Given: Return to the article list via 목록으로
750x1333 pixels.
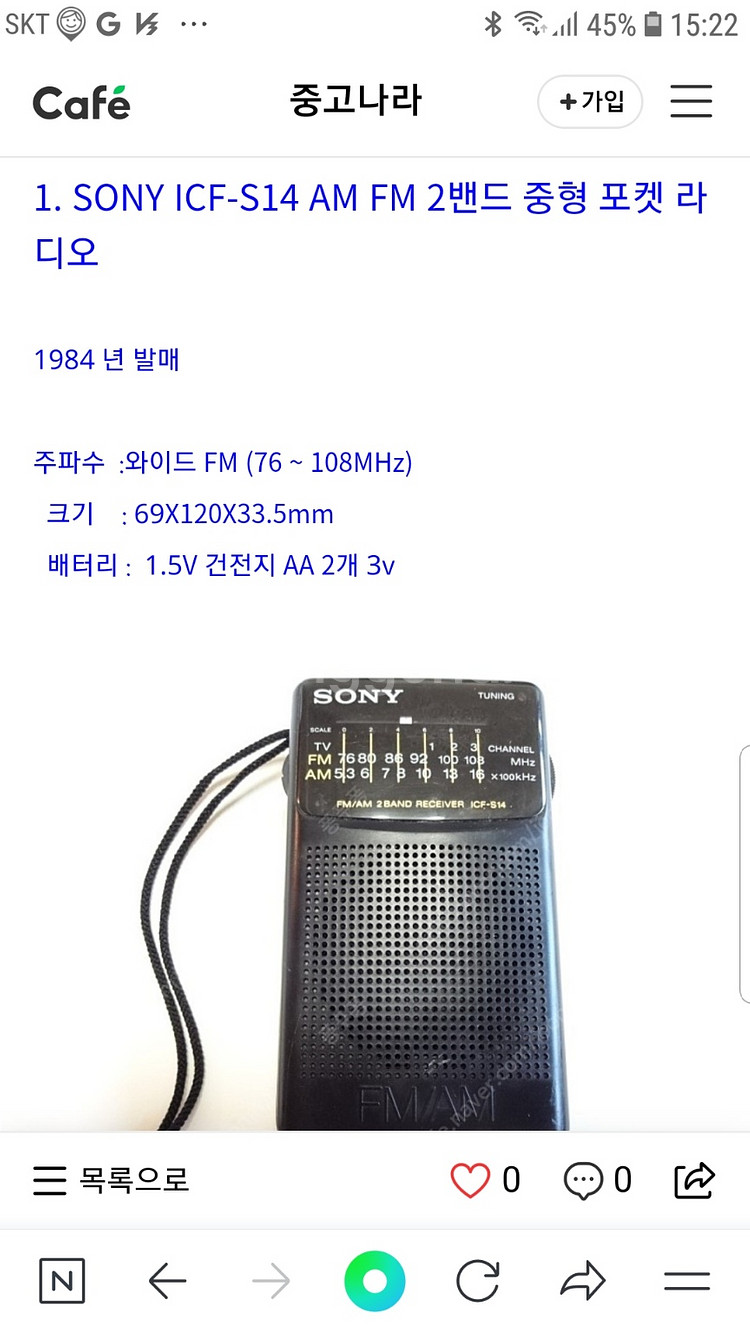Looking at the screenshot, I should 135,1180.
